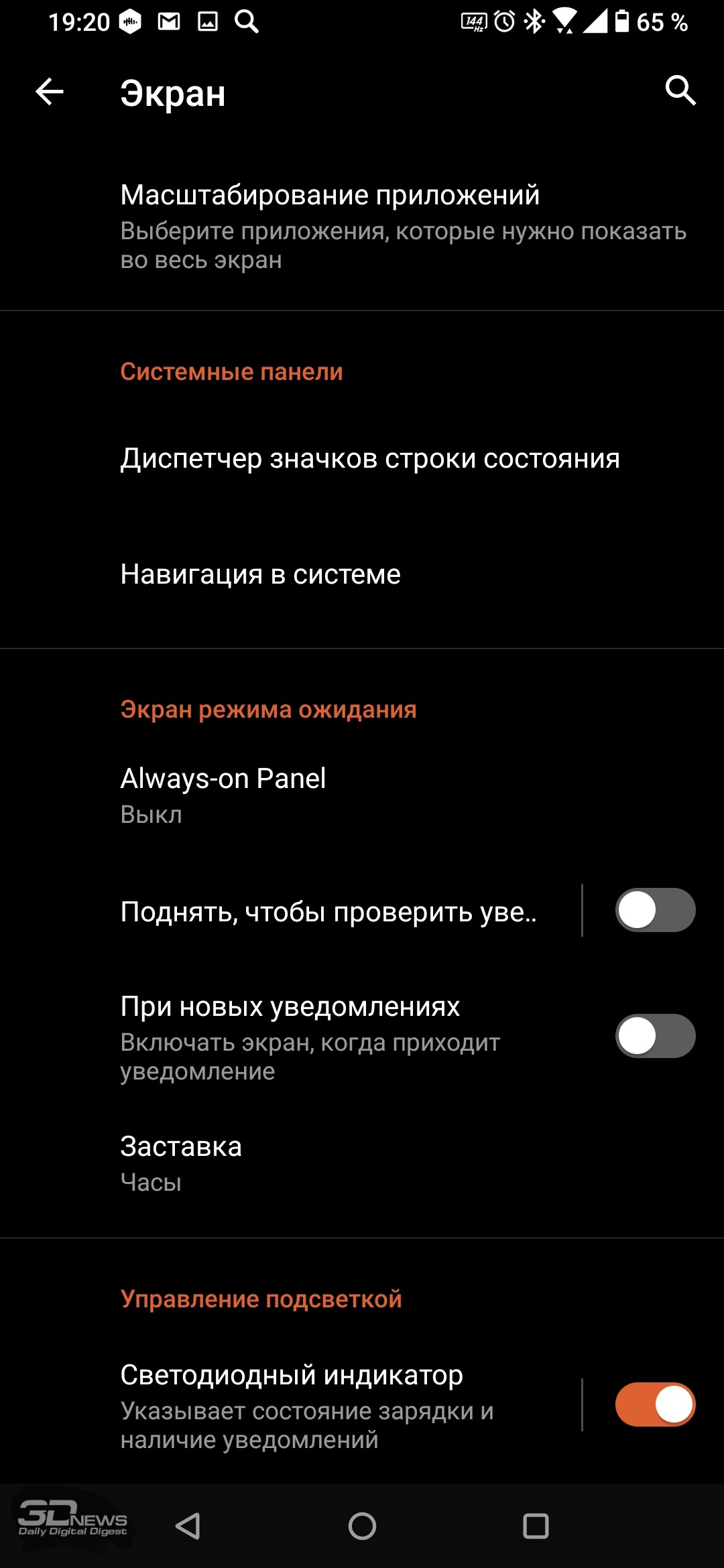The height and width of the screenshot is (1568, 724).
Task: Tap the system home button
Action: pos(362,1526)
